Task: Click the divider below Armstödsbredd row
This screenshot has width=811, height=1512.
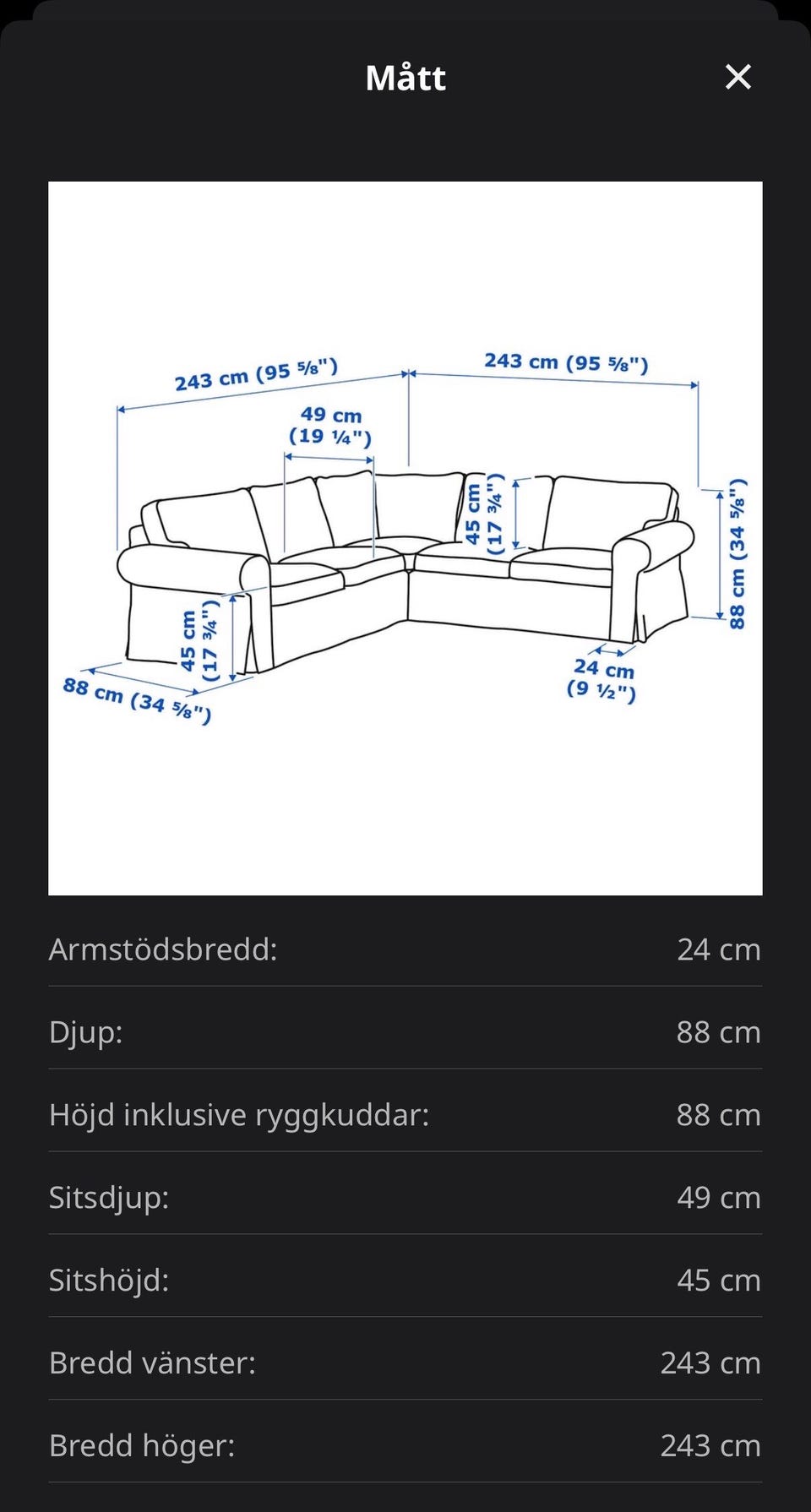Action: pos(405,990)
